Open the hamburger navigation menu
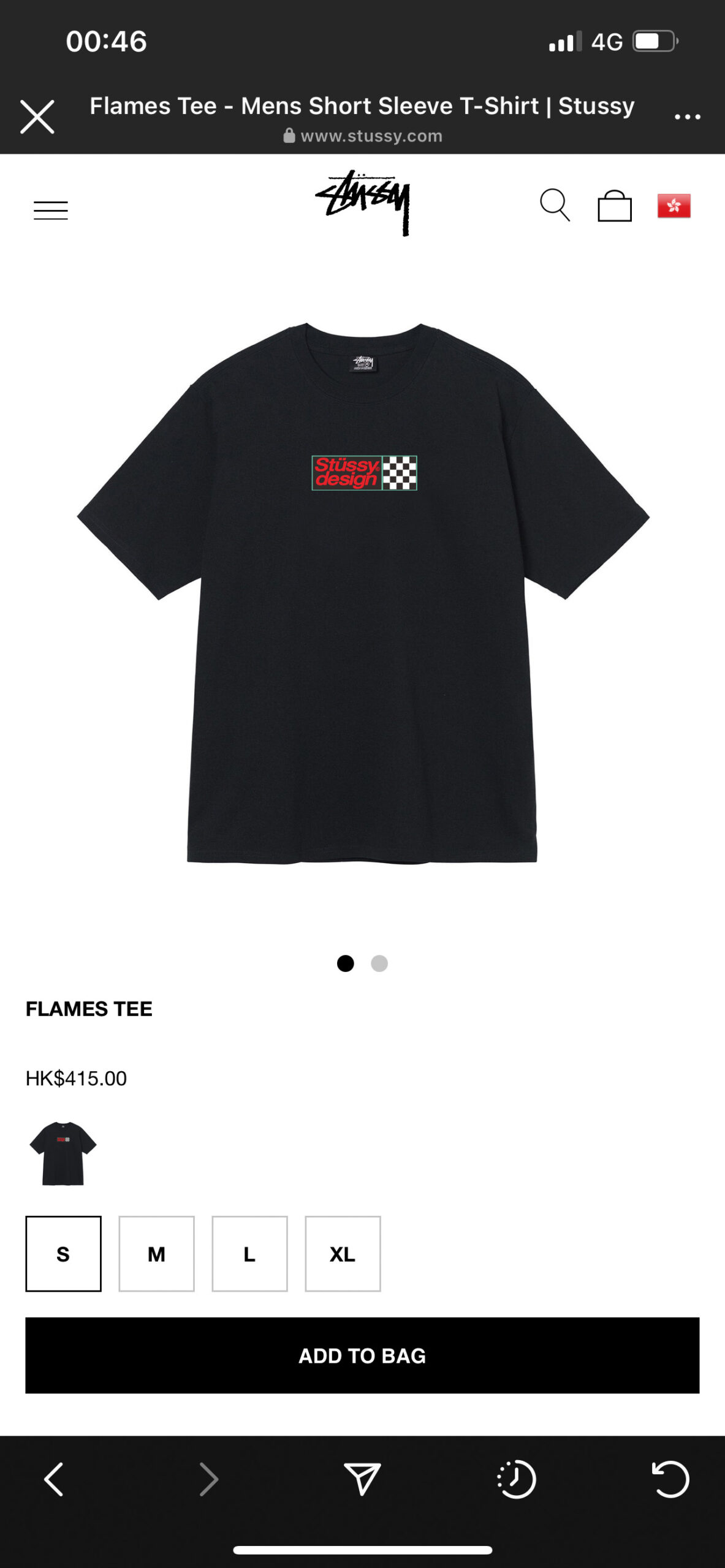Screen dimensions: 725x1568 click(51, 210)
